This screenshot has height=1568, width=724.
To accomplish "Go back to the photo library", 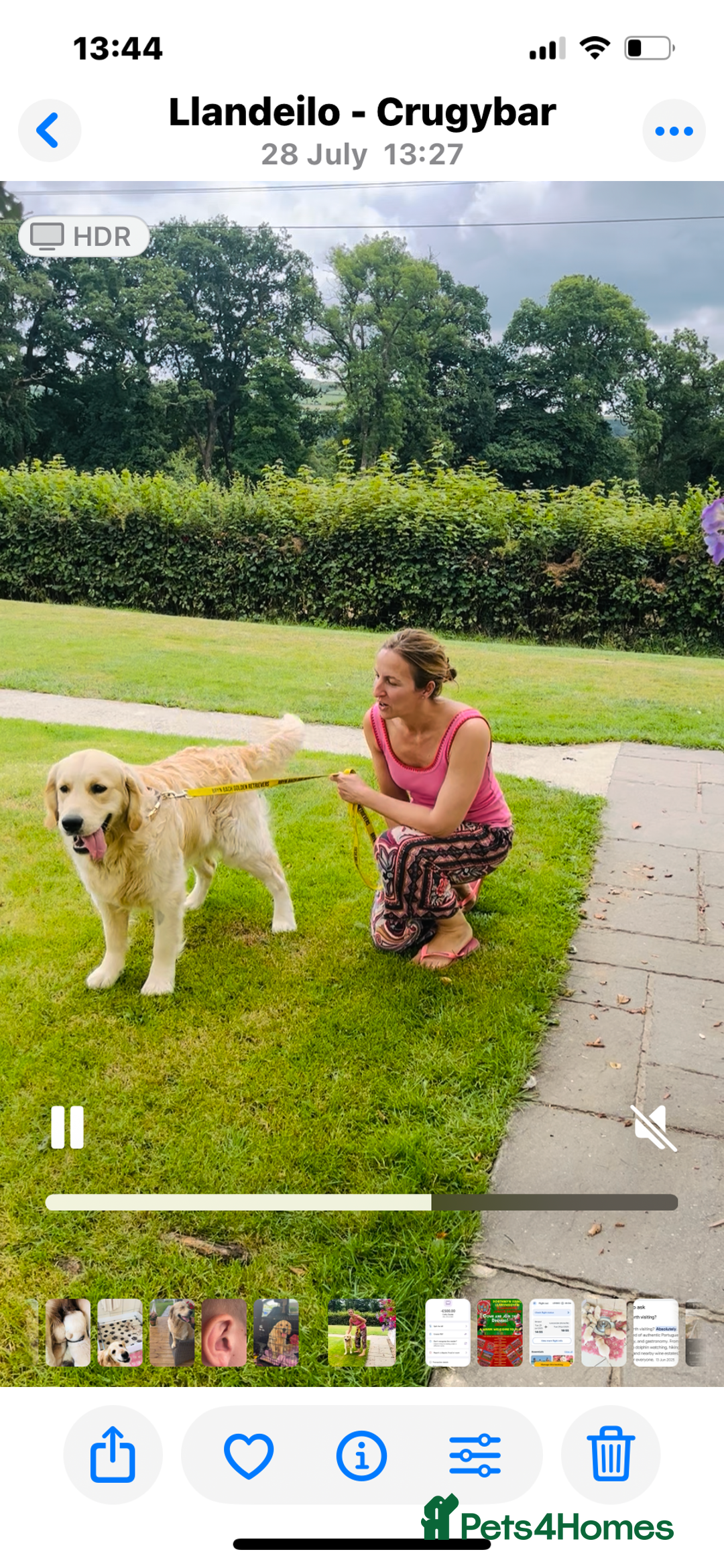I will pos(49,131).
